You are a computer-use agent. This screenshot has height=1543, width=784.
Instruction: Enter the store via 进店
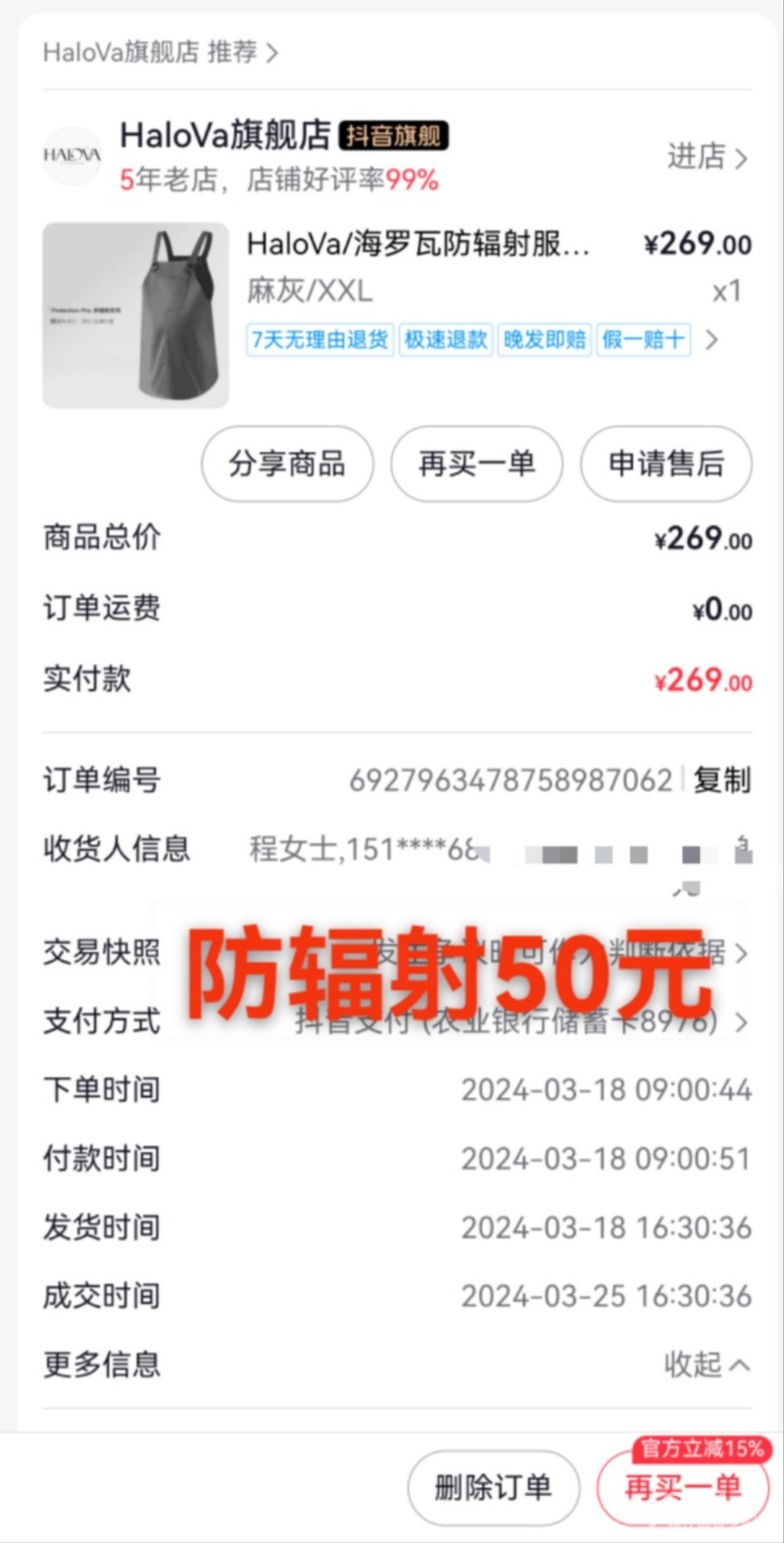pyautogui.click(x=707, y=157)
